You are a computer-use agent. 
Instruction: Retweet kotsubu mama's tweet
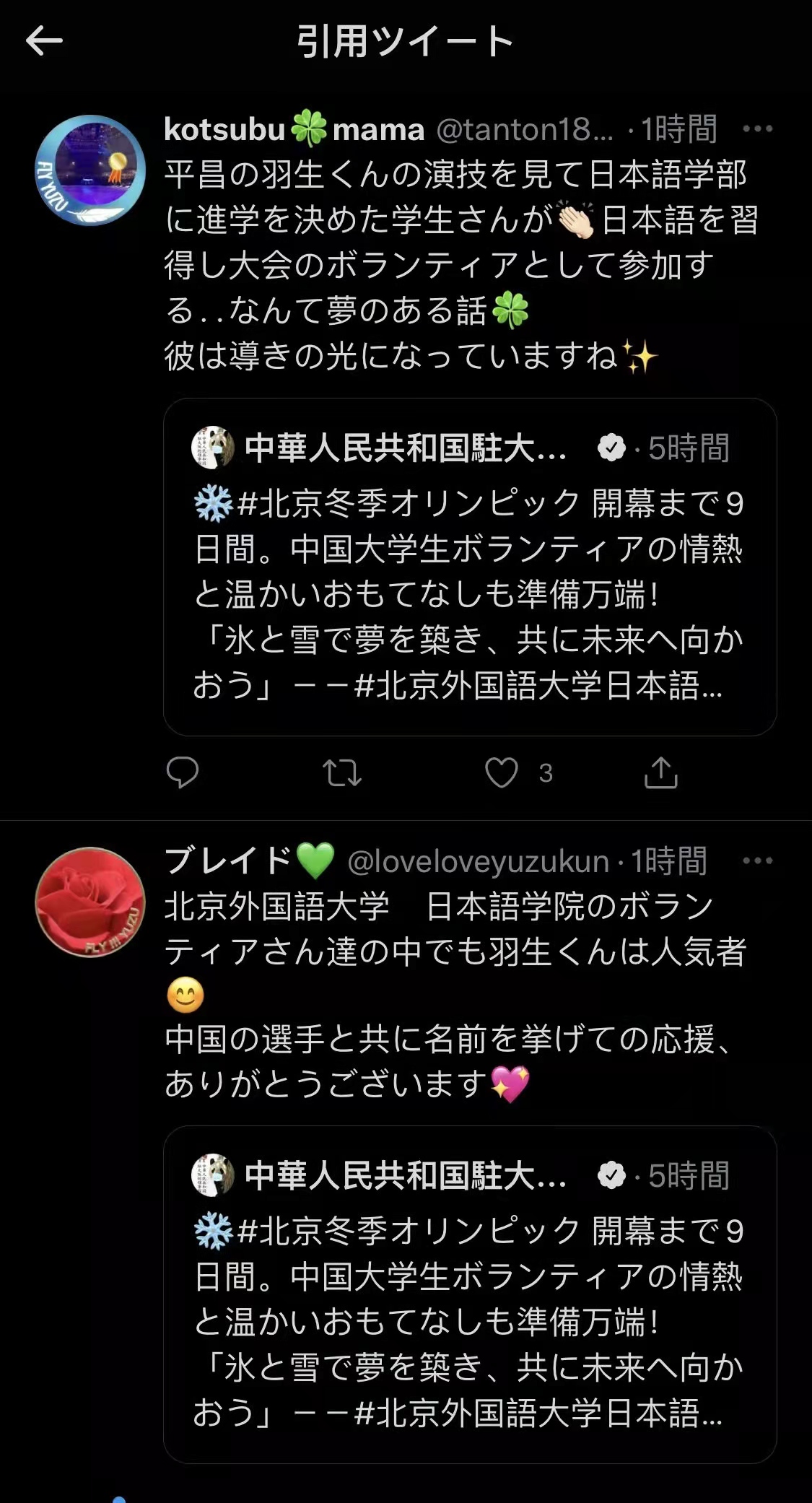click(x=342, y=772)
